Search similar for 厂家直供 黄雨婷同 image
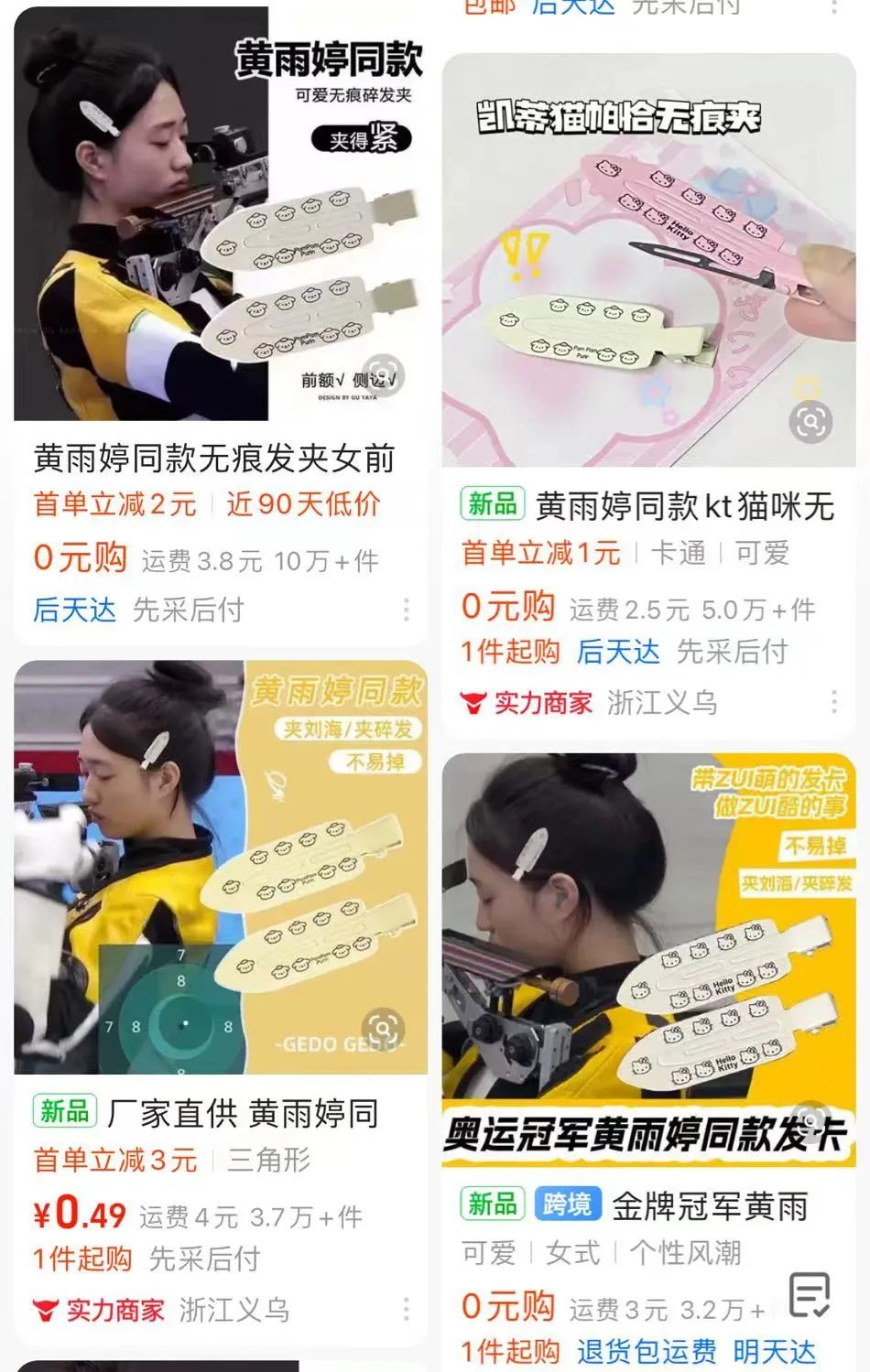Screen dimensions: 870x1372 pos(383,1029)
